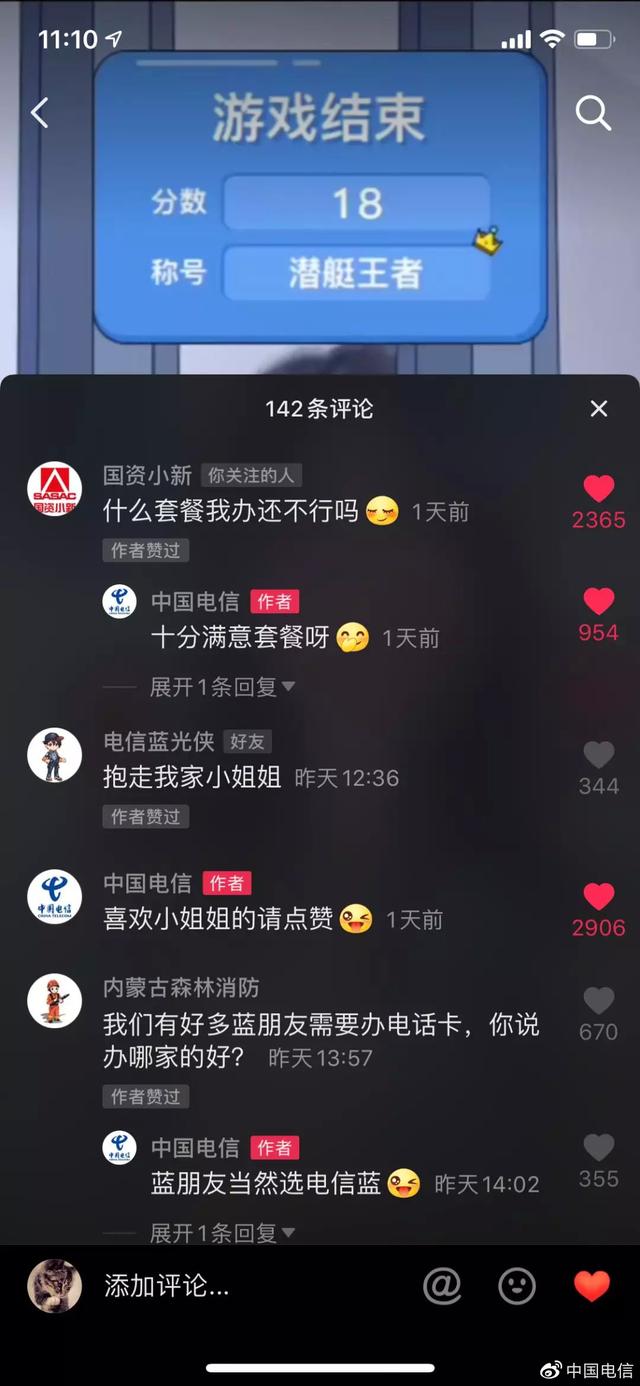640x1386 pixels.
Task: Open 国资小新's profile avatar
Action: tap(54, 489)
